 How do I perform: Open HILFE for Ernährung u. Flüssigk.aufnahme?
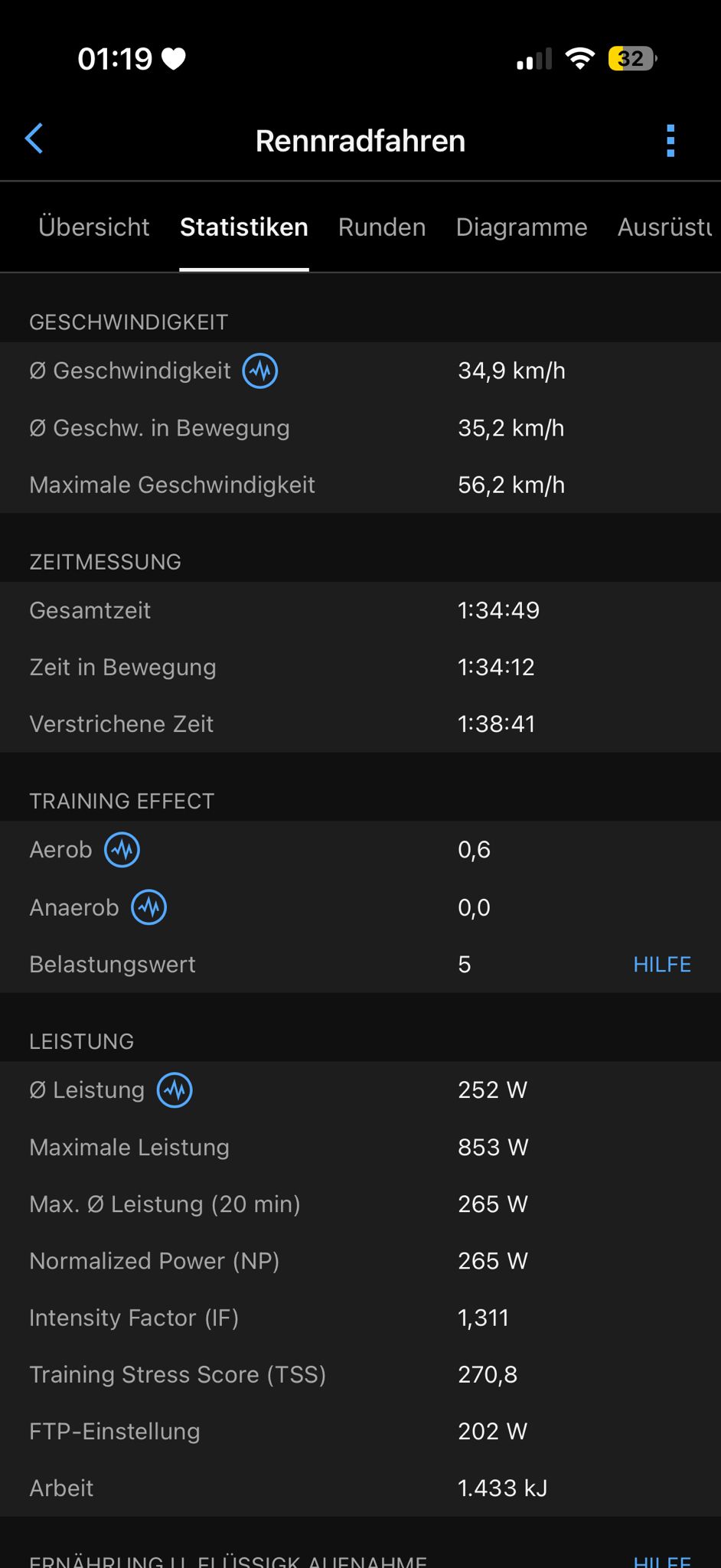(662, 1560)
